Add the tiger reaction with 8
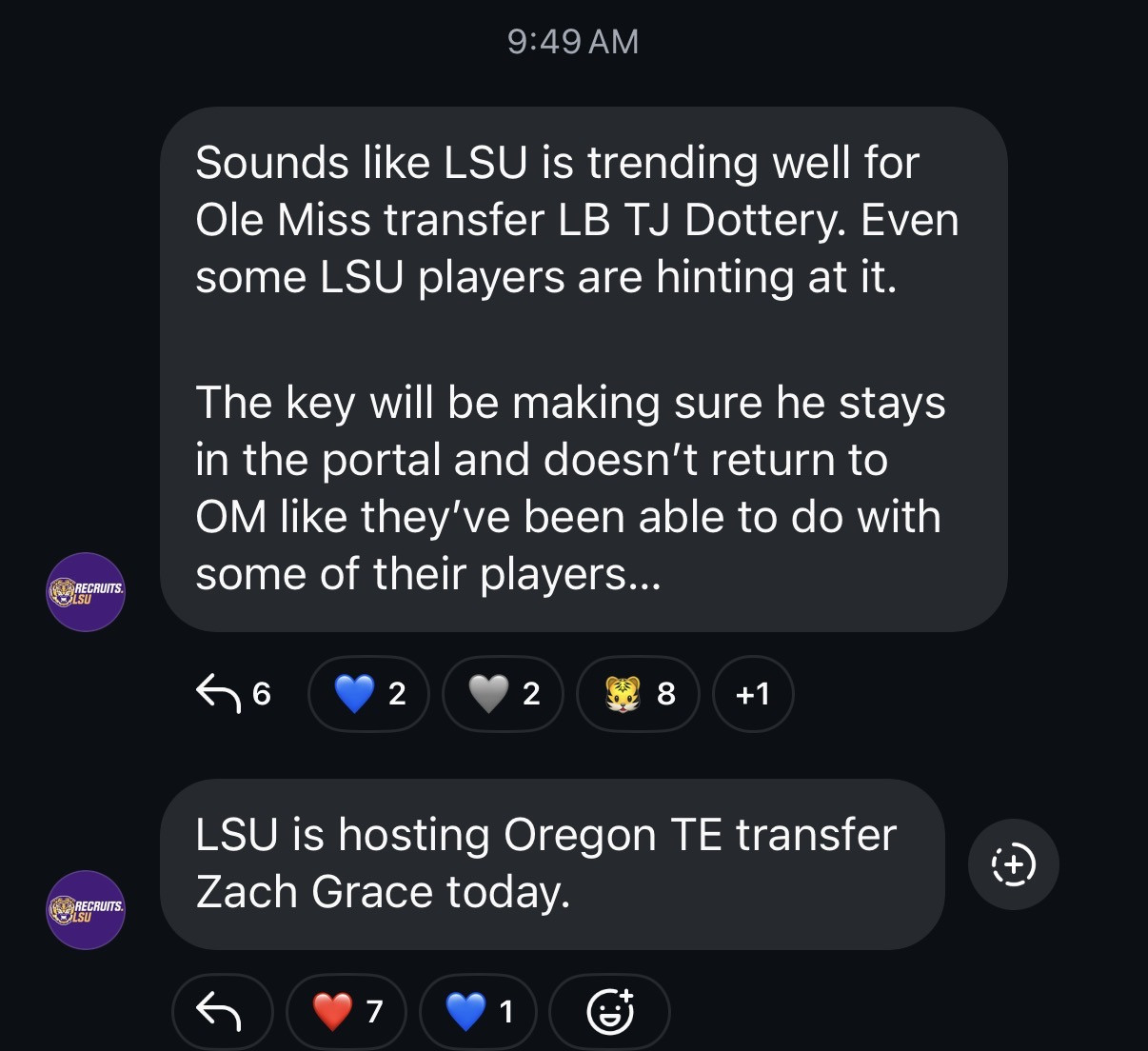The image size is (1148, 1051). [x=639, y=693]
